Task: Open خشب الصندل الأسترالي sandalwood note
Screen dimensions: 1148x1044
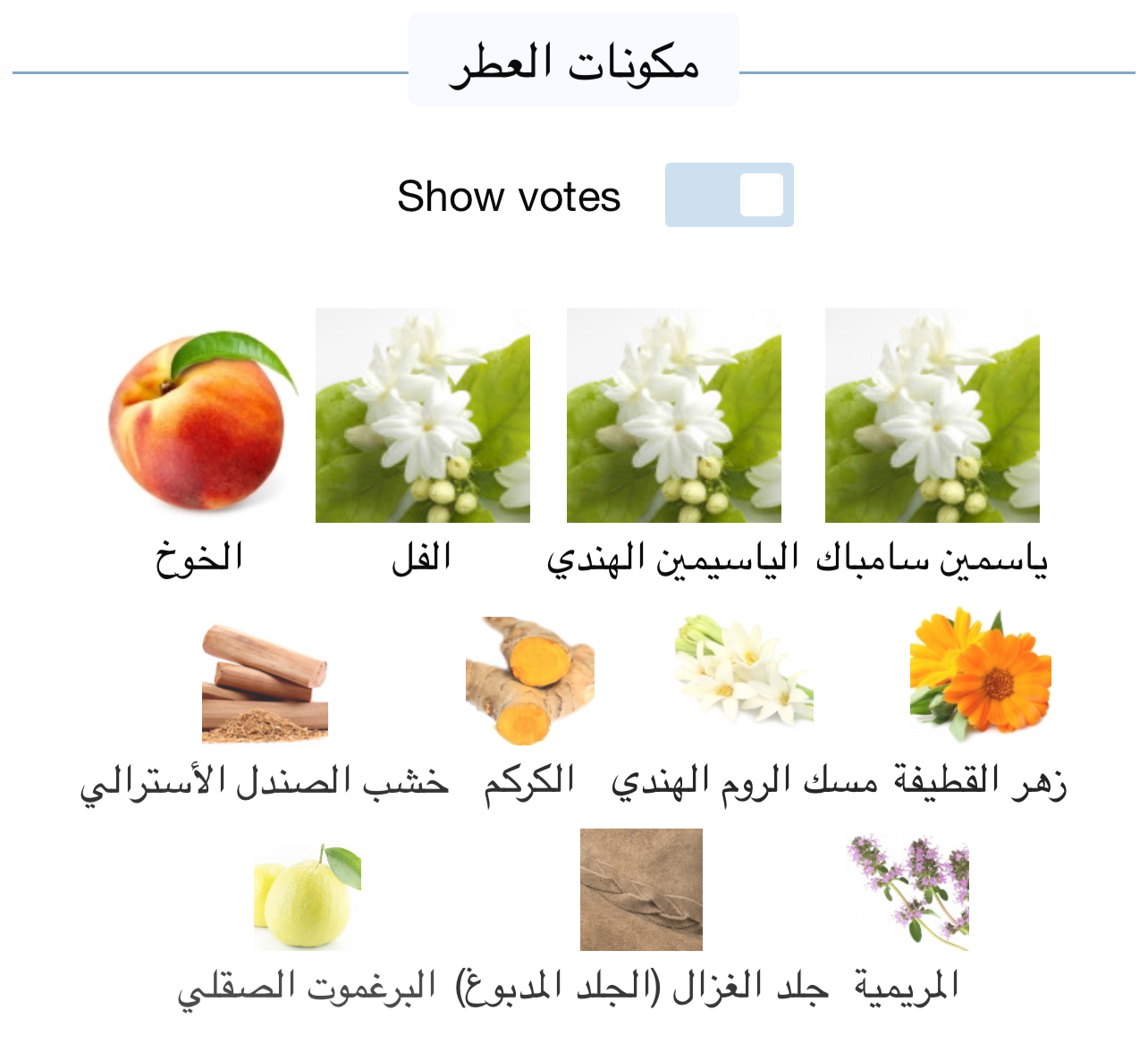Action: point(265,684)
